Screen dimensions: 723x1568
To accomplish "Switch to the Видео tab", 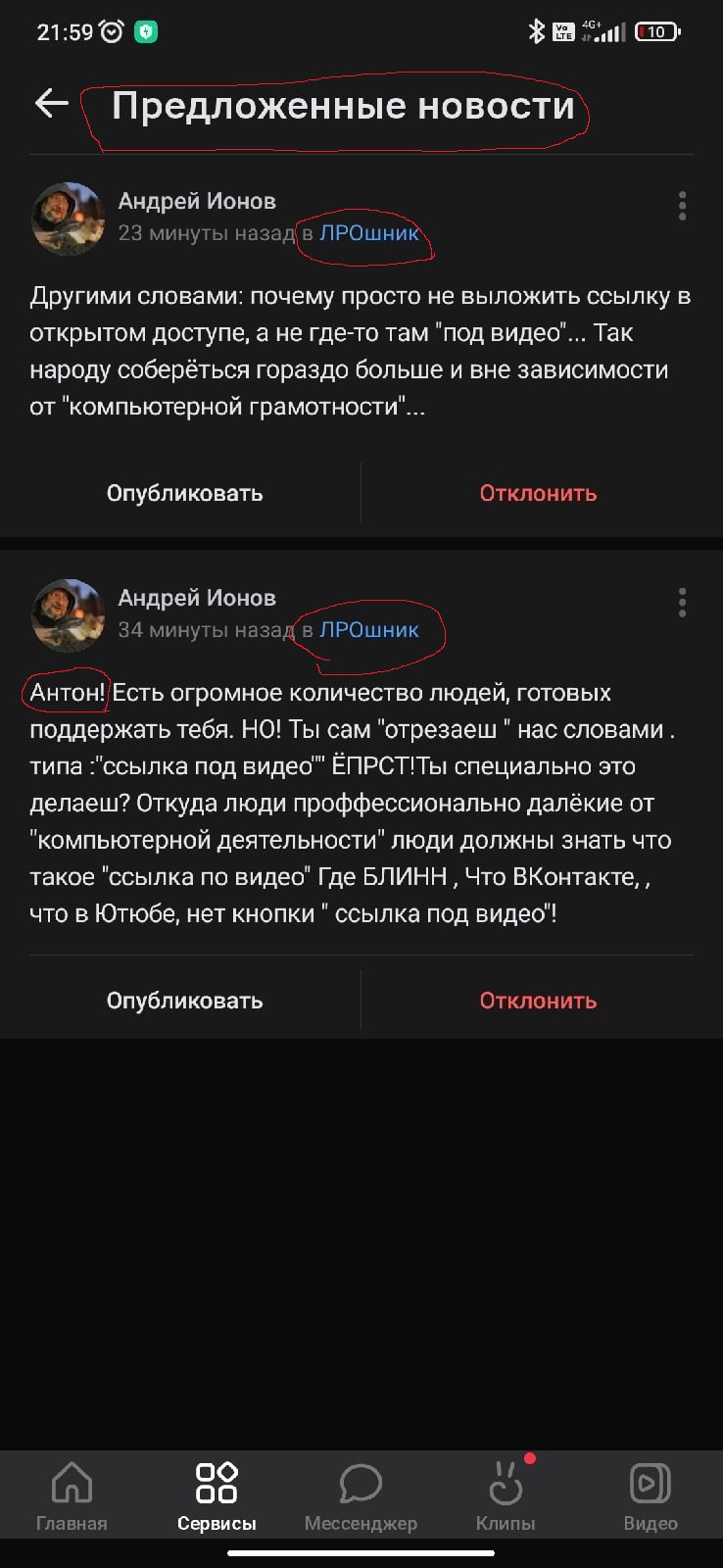I will click(651, 1496).
